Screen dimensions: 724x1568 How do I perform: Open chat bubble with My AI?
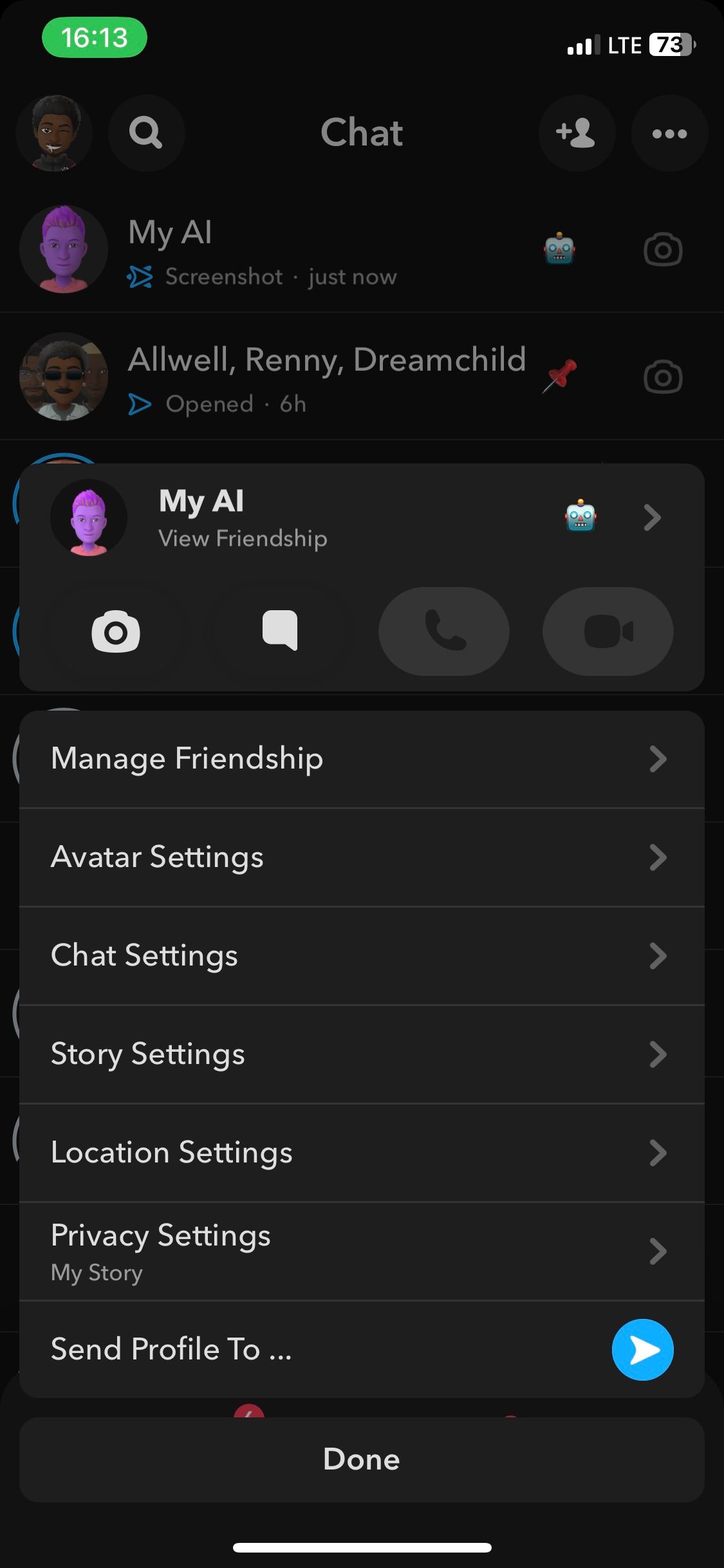click(x=280, y=631)
